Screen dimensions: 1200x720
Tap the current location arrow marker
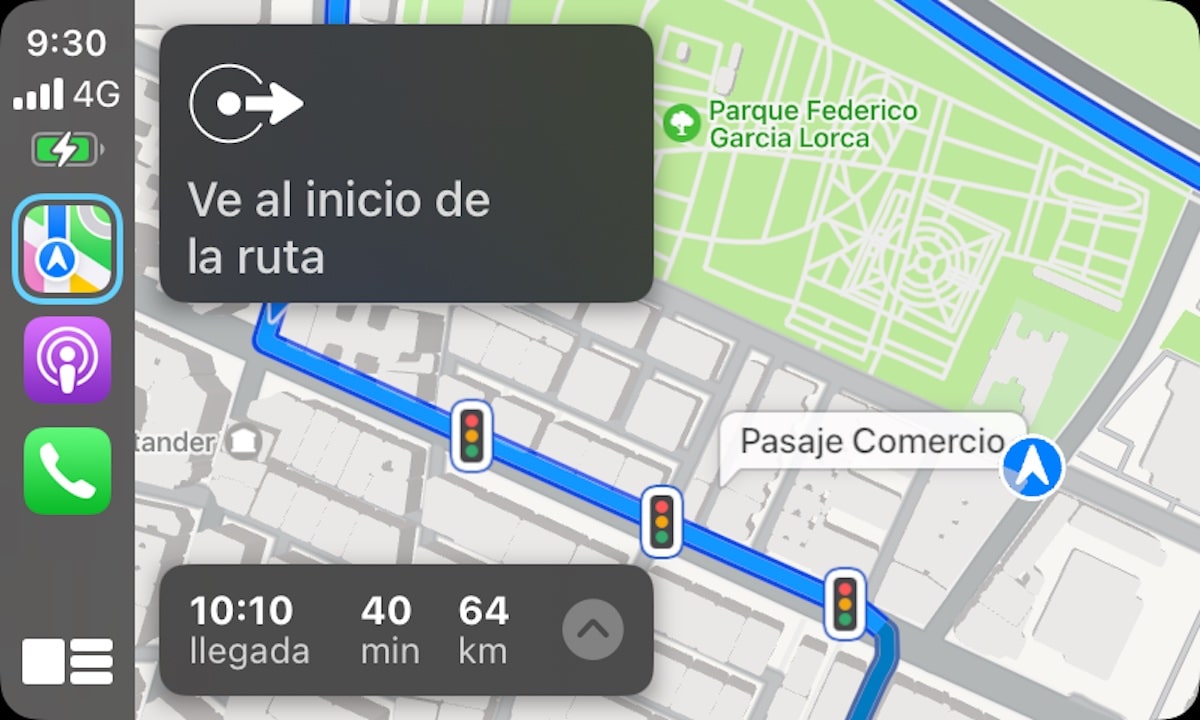(x=1033, y=466)
